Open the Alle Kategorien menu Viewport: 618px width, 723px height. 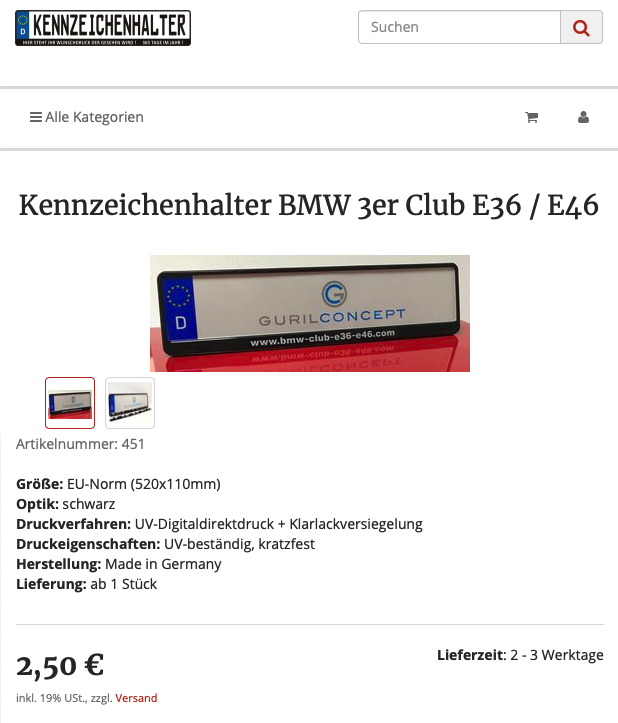[x=86, y=117]
